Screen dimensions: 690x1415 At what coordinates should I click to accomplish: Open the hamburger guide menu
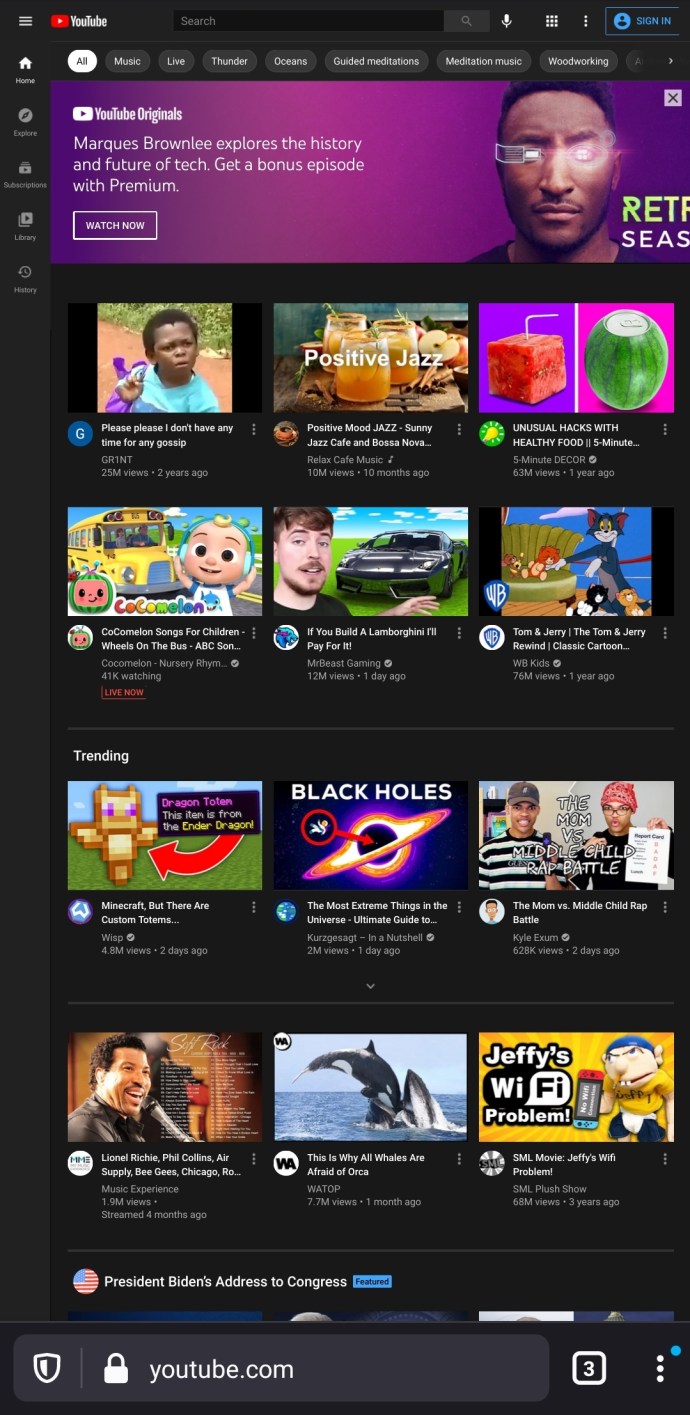25,21
